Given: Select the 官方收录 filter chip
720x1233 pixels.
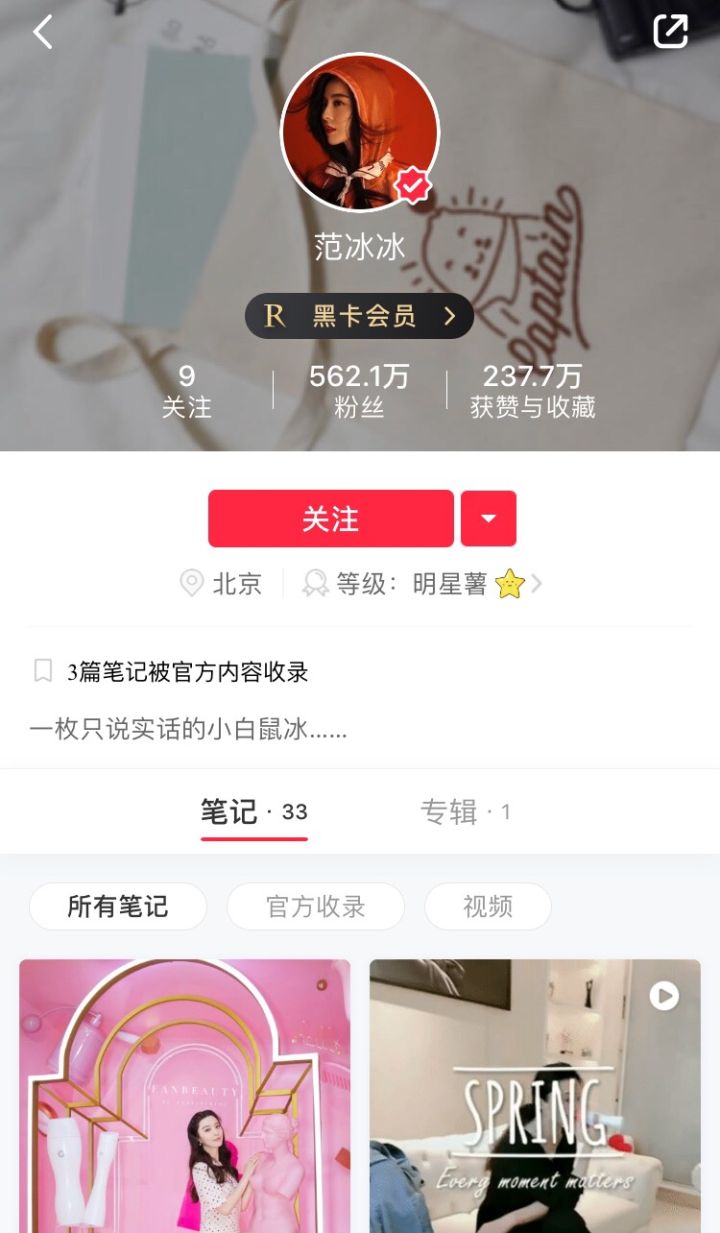Looking at the screenshot, I should point(316,907).
